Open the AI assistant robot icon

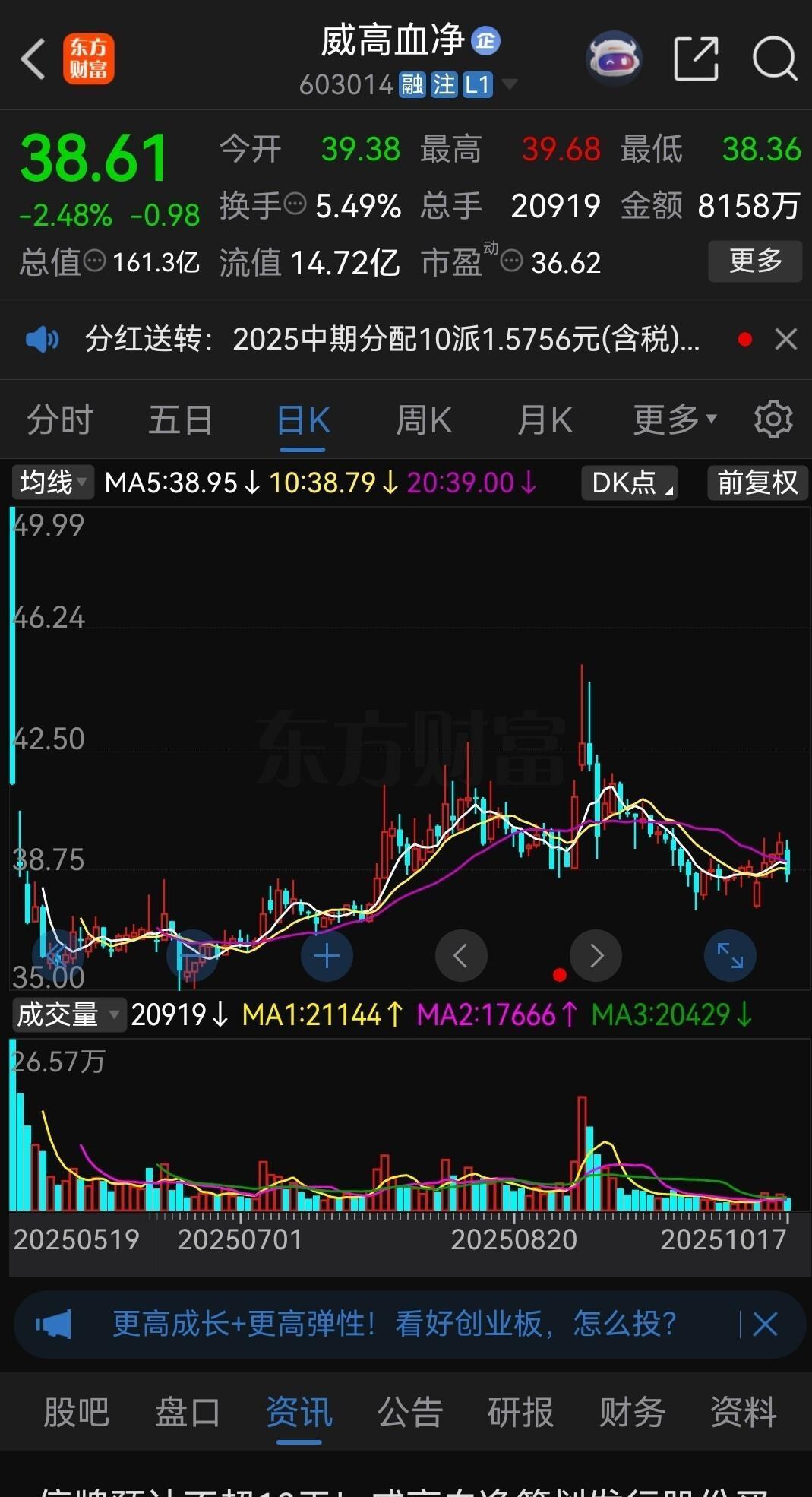point(614,59)
